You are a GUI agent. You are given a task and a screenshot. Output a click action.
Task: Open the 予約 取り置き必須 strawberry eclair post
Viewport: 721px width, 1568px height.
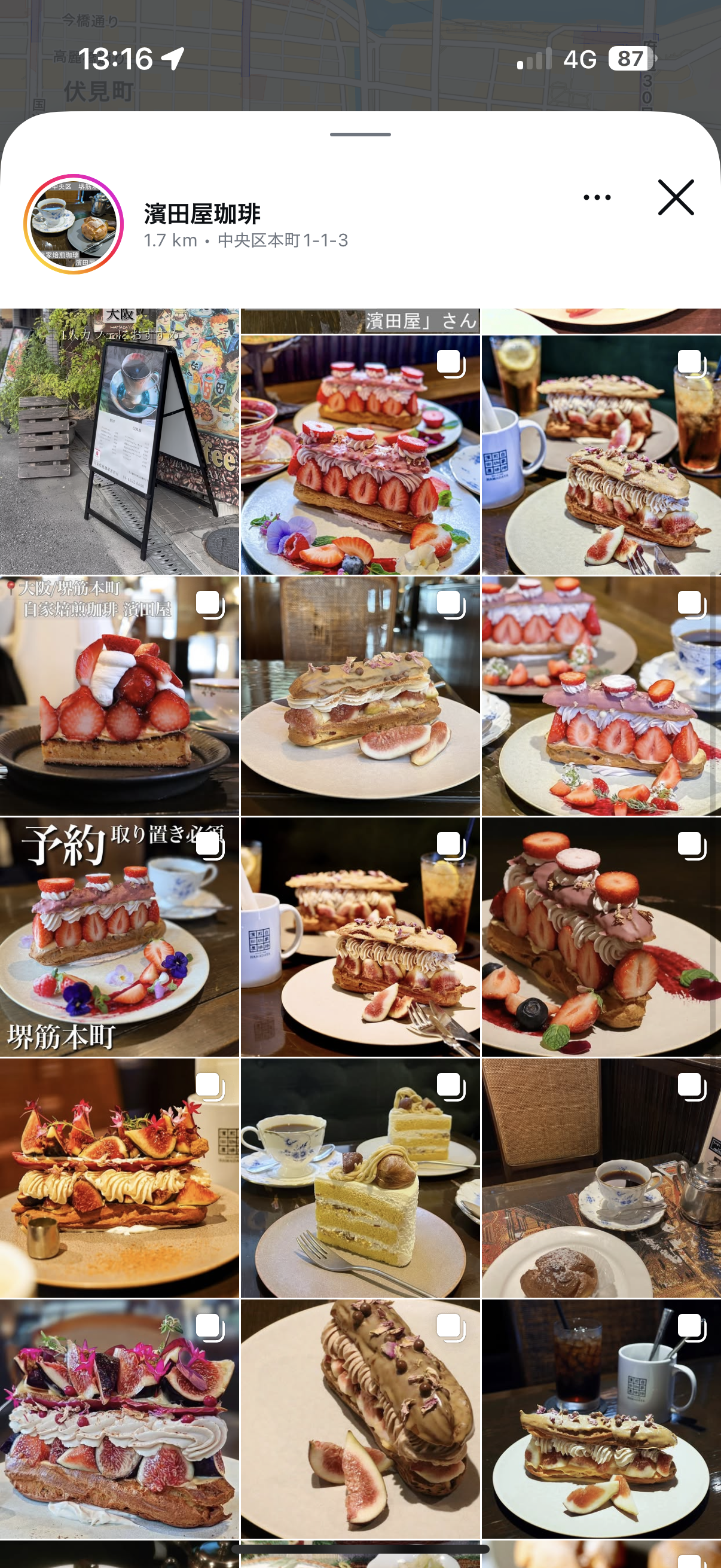click(x=119, y=938)
